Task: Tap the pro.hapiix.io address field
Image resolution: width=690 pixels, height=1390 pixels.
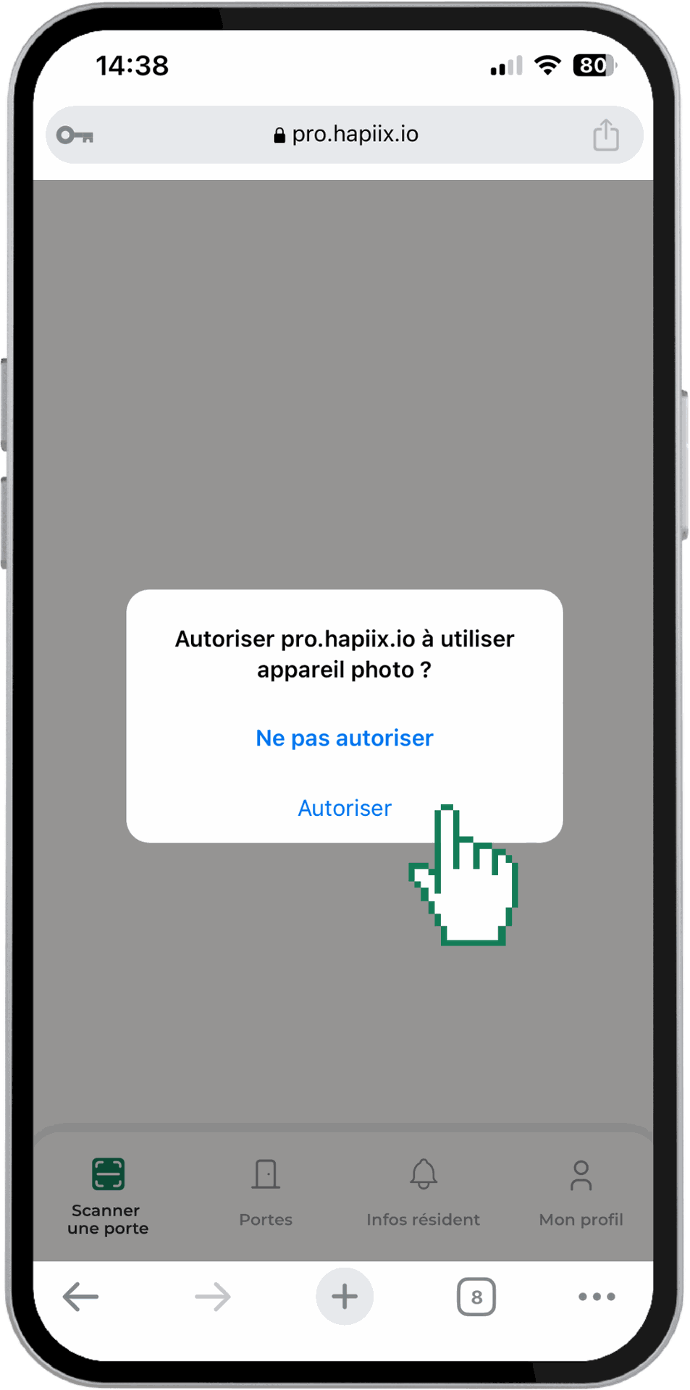Action: click(x=345, y=135)
